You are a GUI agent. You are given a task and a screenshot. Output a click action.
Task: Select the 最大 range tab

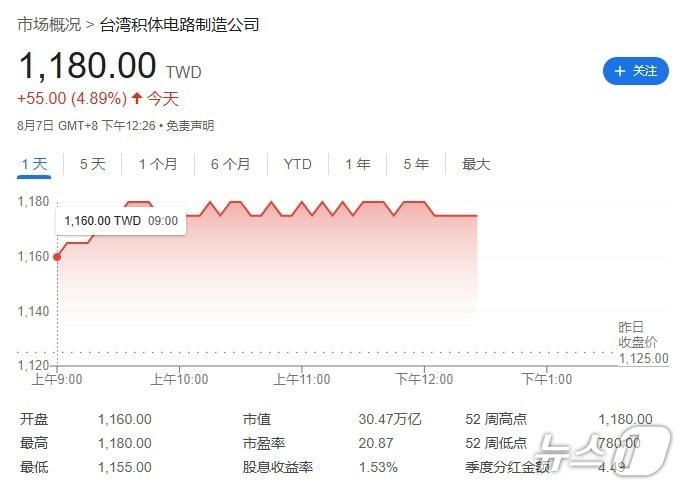point(476,164)
